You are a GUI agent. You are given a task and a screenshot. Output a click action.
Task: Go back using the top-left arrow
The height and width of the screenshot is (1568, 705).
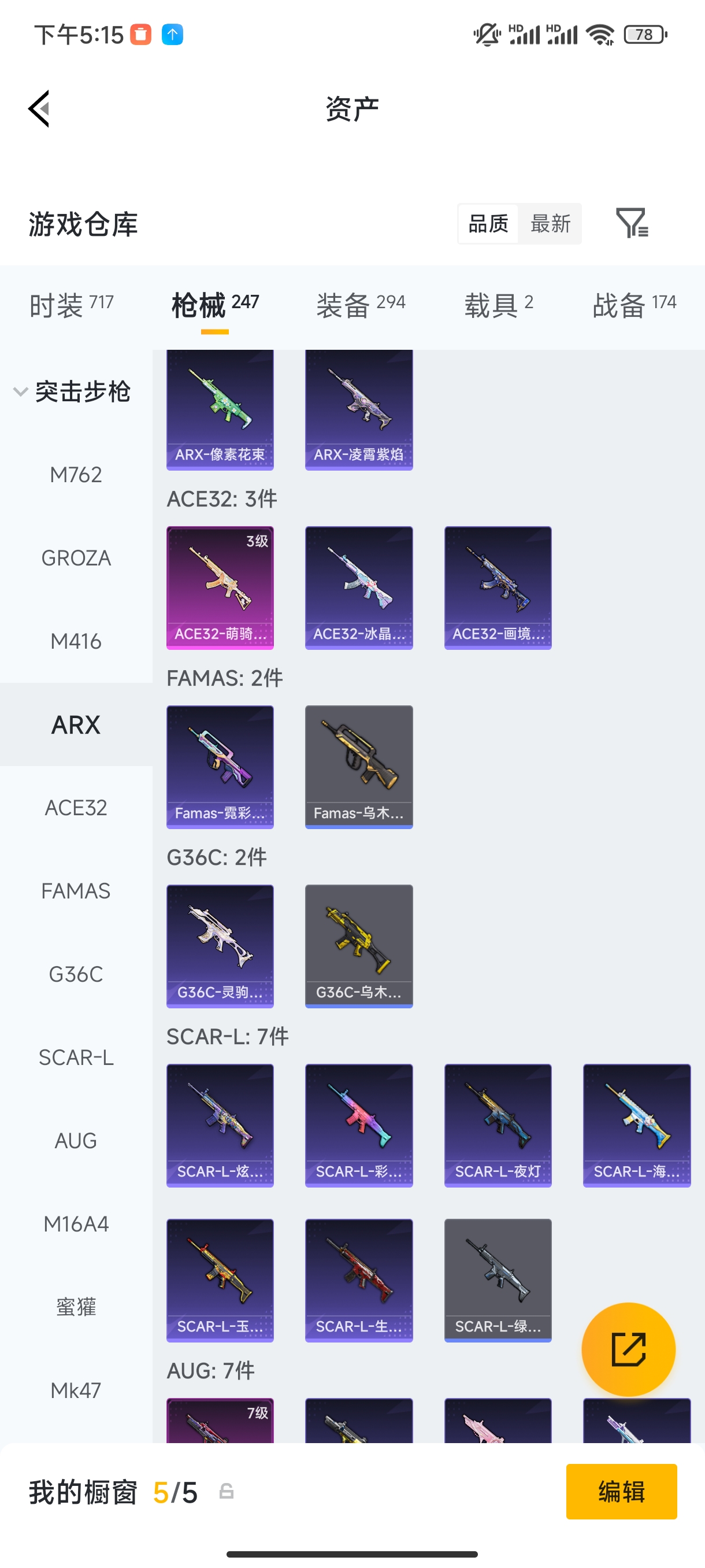pyautogui.click(x=39, y=109)
